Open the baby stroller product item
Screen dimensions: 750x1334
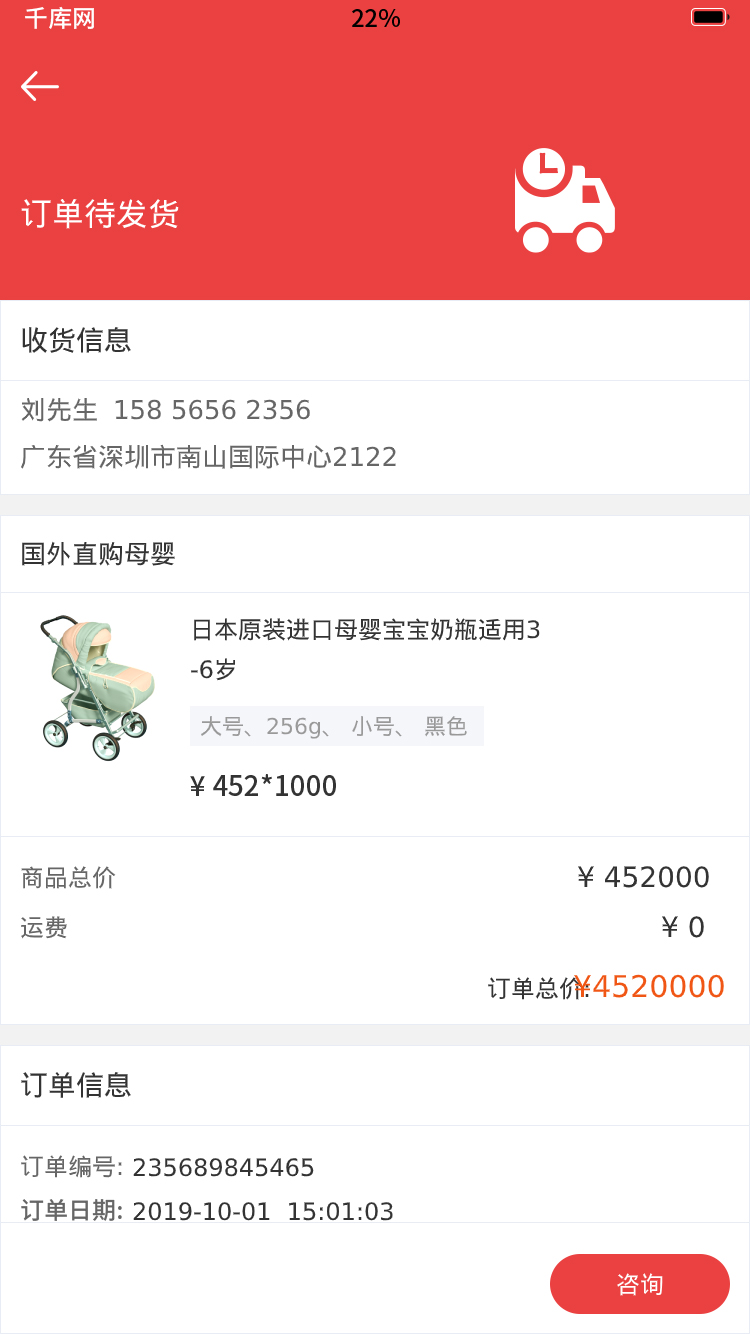click(x=98, y=687)
